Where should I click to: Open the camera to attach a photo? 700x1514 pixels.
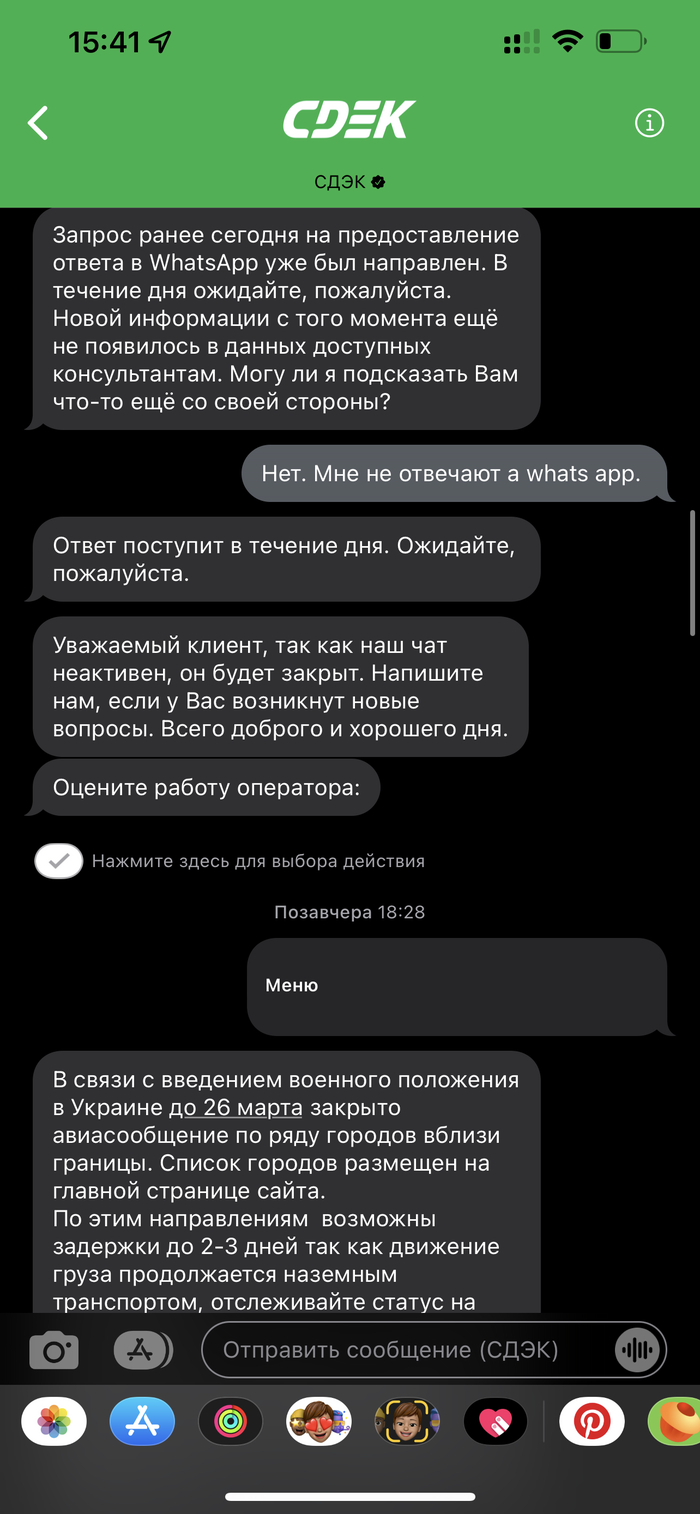54,1350
